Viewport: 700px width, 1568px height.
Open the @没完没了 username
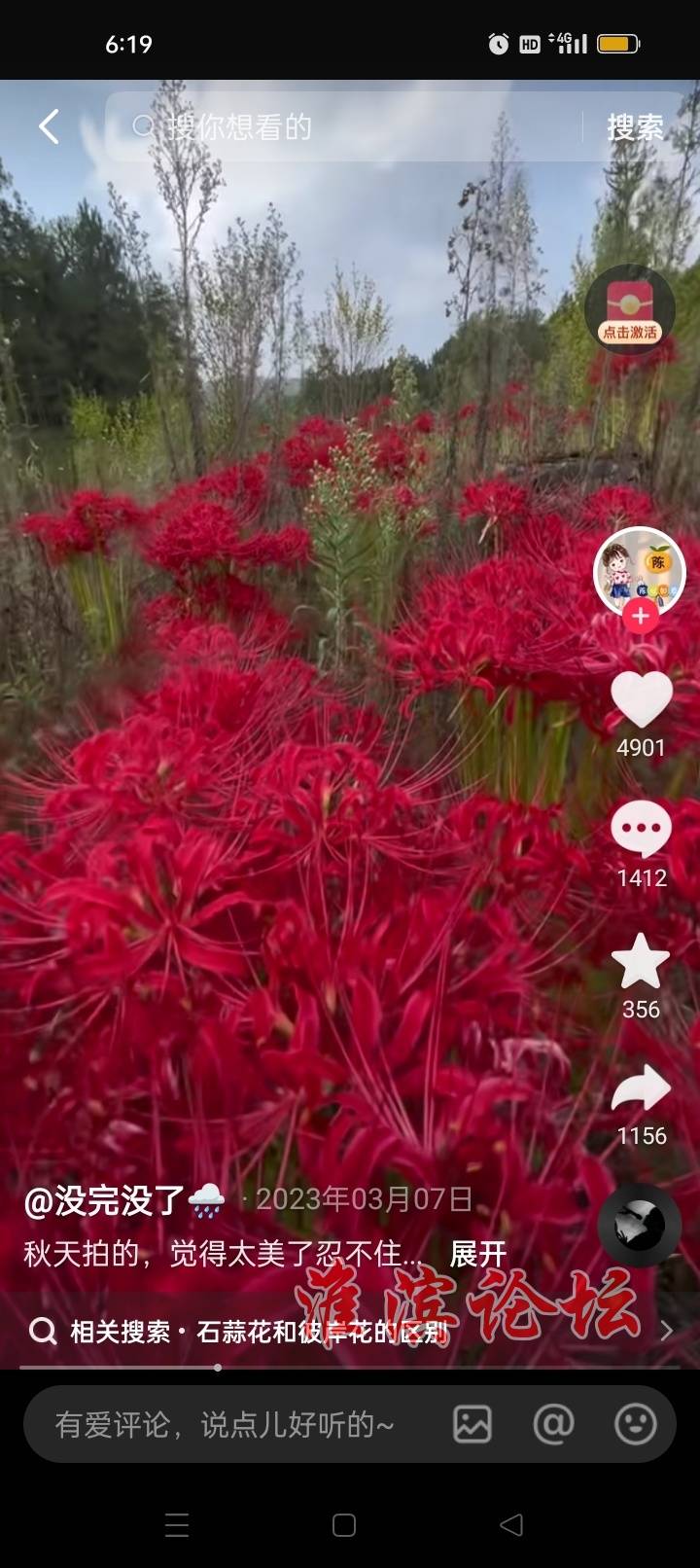click(105, 1200)
